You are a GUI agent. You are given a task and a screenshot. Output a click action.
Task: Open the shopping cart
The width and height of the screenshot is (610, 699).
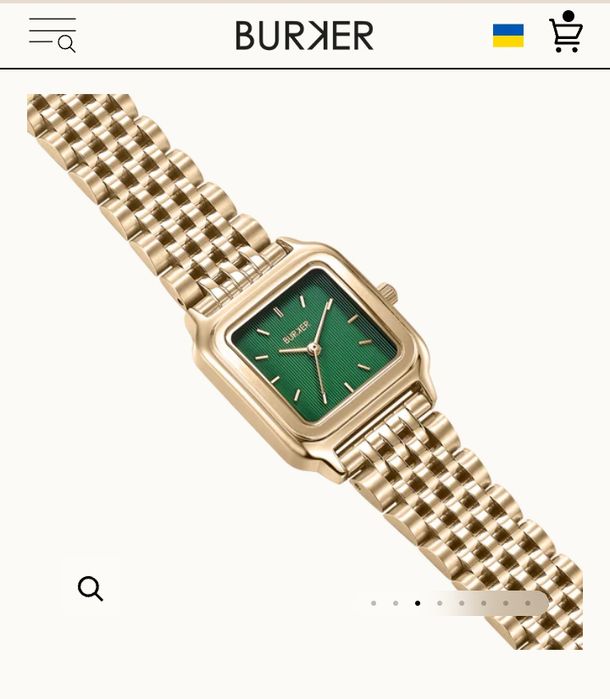pyautogui.click(x=566, y=33)
